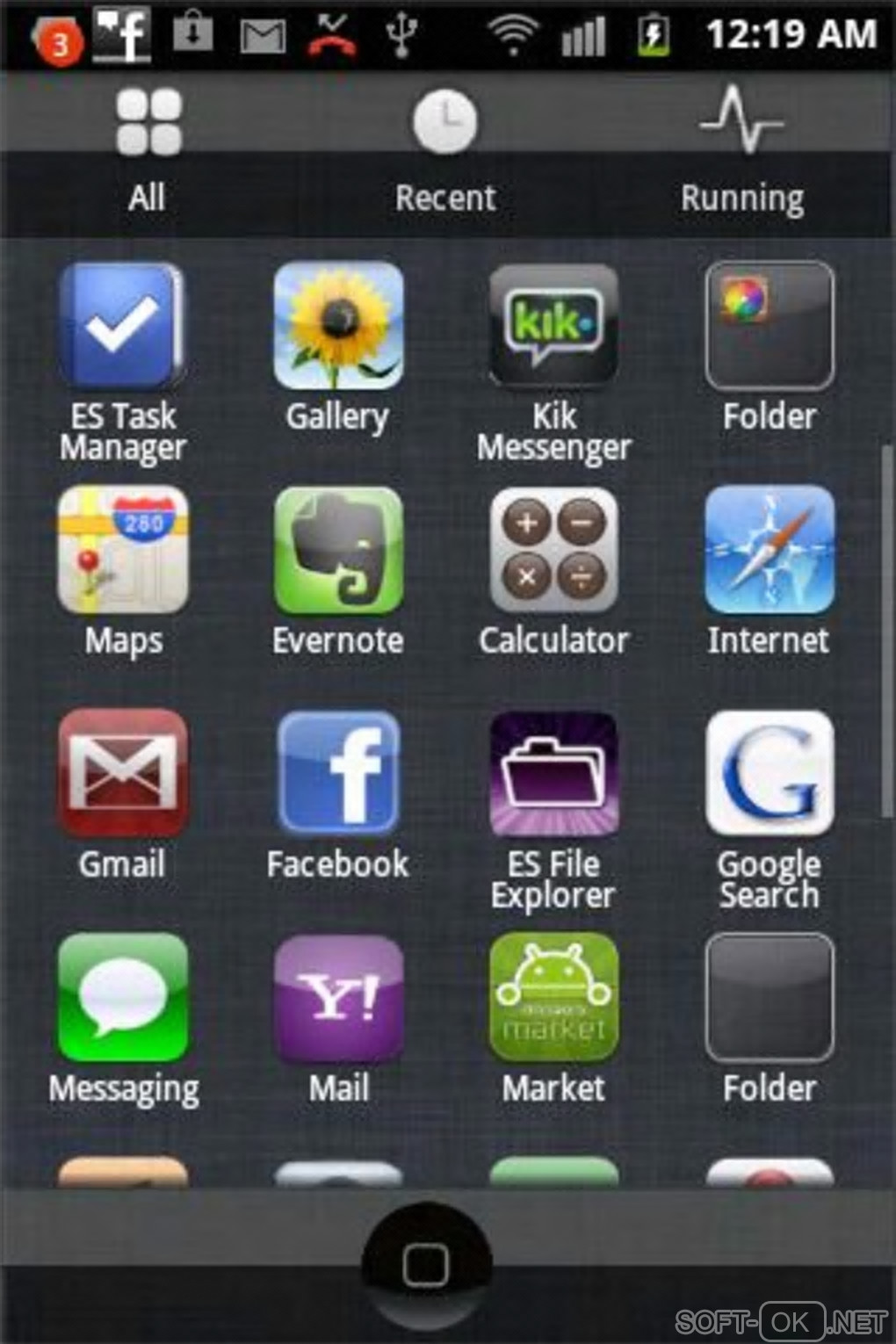This screenshot has height=1344, width=896.
Task: Launch Yahoo Mail app
Action: [338, 998]
